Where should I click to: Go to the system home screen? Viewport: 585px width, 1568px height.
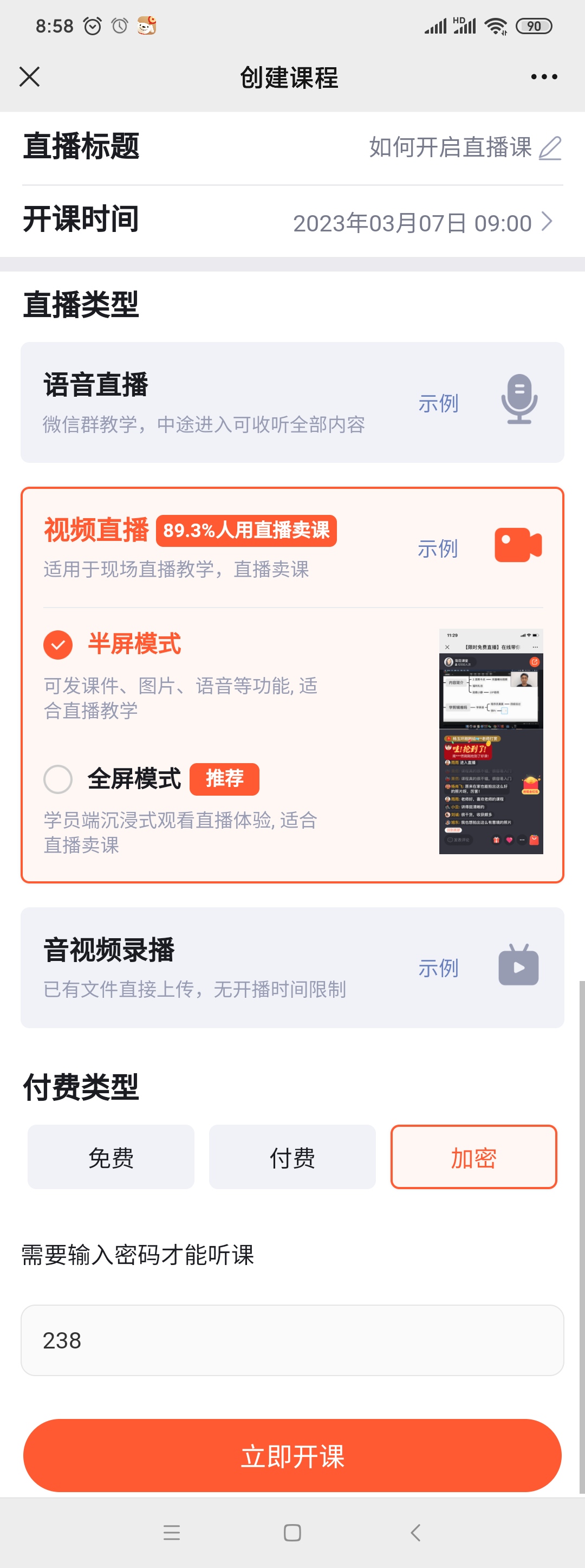[292, 1533]
